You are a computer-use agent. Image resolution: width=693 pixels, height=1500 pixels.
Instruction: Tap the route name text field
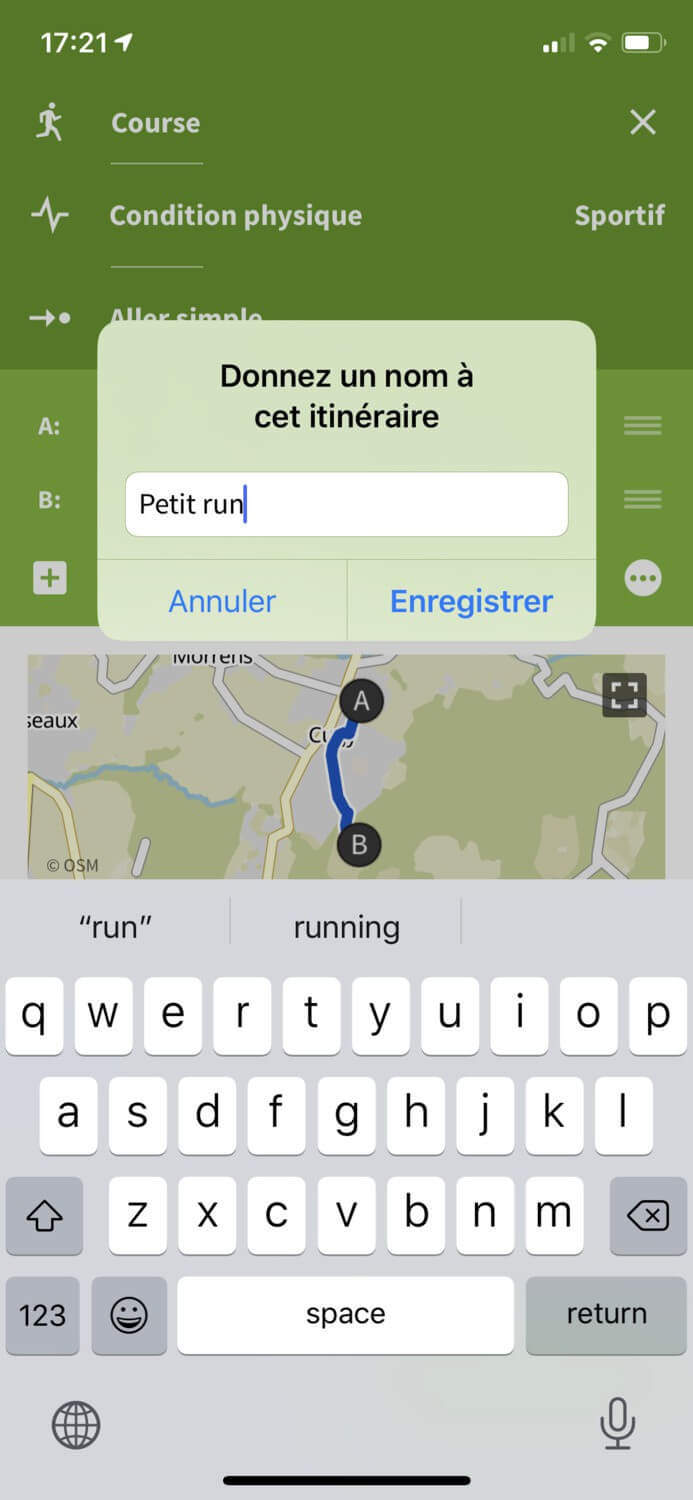point(346,504)
